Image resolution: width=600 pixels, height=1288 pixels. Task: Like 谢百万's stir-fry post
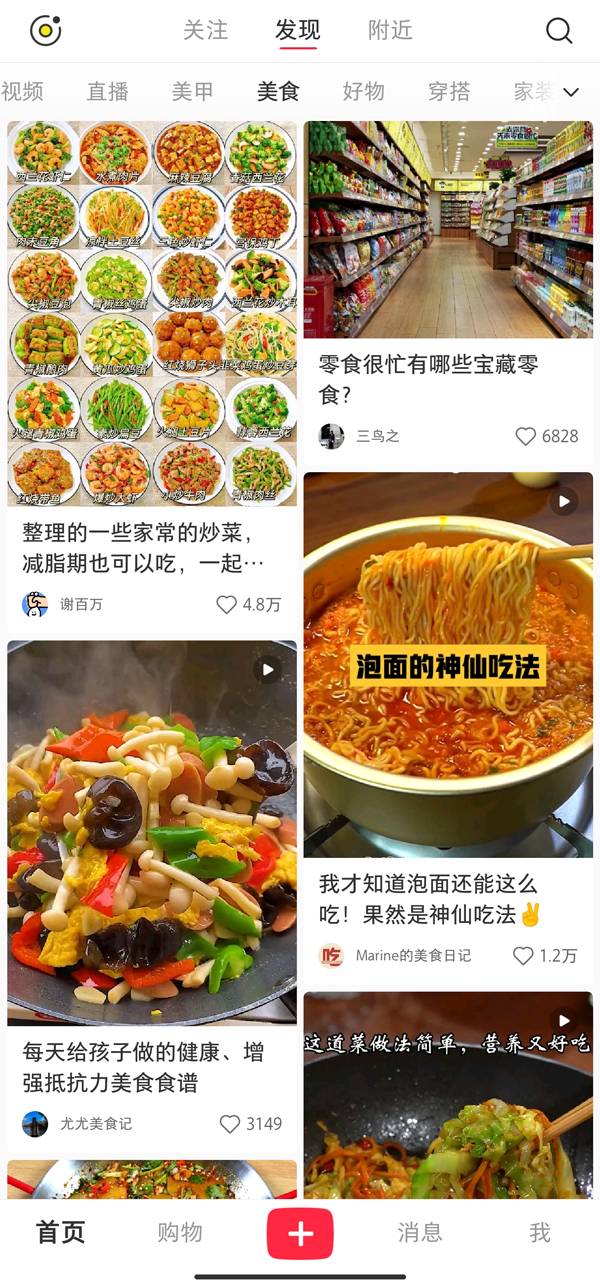[x=227, y=604]
